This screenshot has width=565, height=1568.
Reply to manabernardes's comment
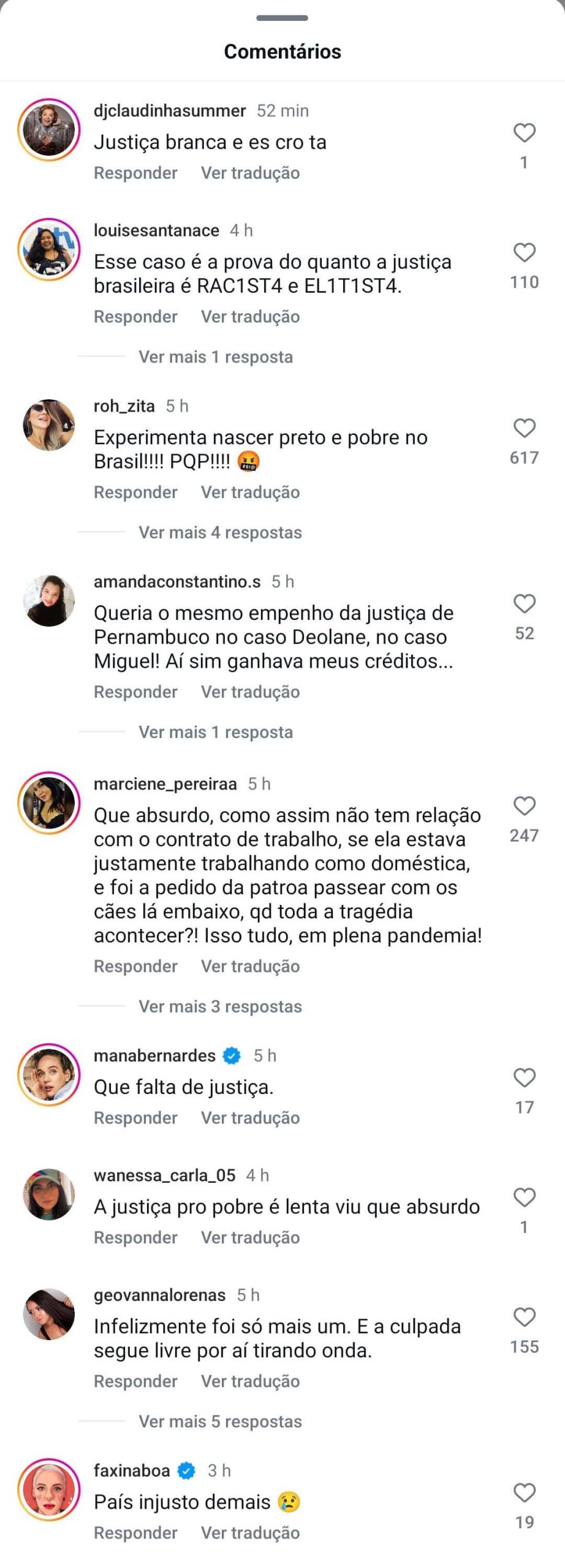point(135,1118)
